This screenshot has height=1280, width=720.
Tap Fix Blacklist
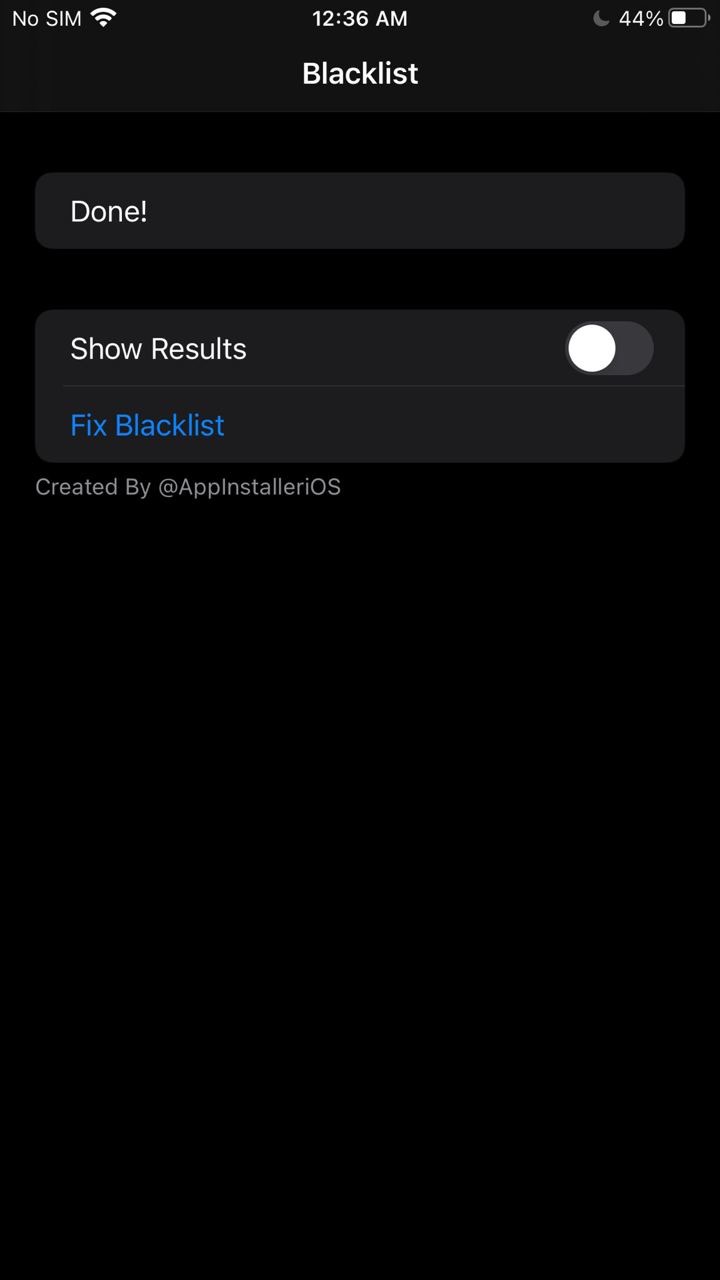(x=147, y=425)
